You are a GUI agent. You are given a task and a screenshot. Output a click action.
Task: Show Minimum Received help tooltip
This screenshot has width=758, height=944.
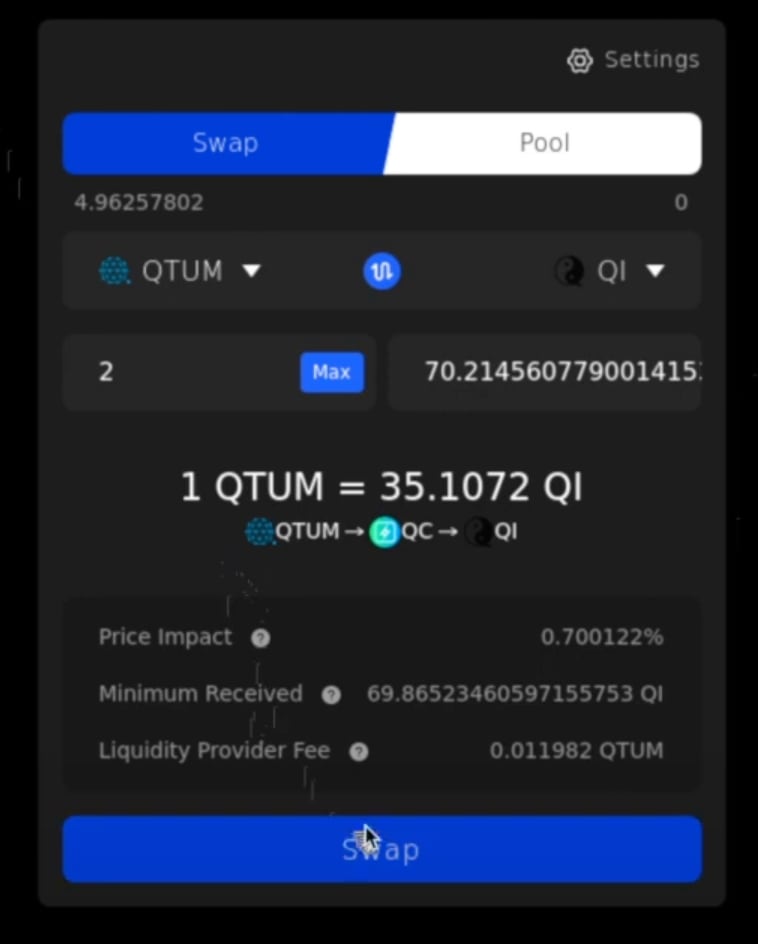pos(331,695)
